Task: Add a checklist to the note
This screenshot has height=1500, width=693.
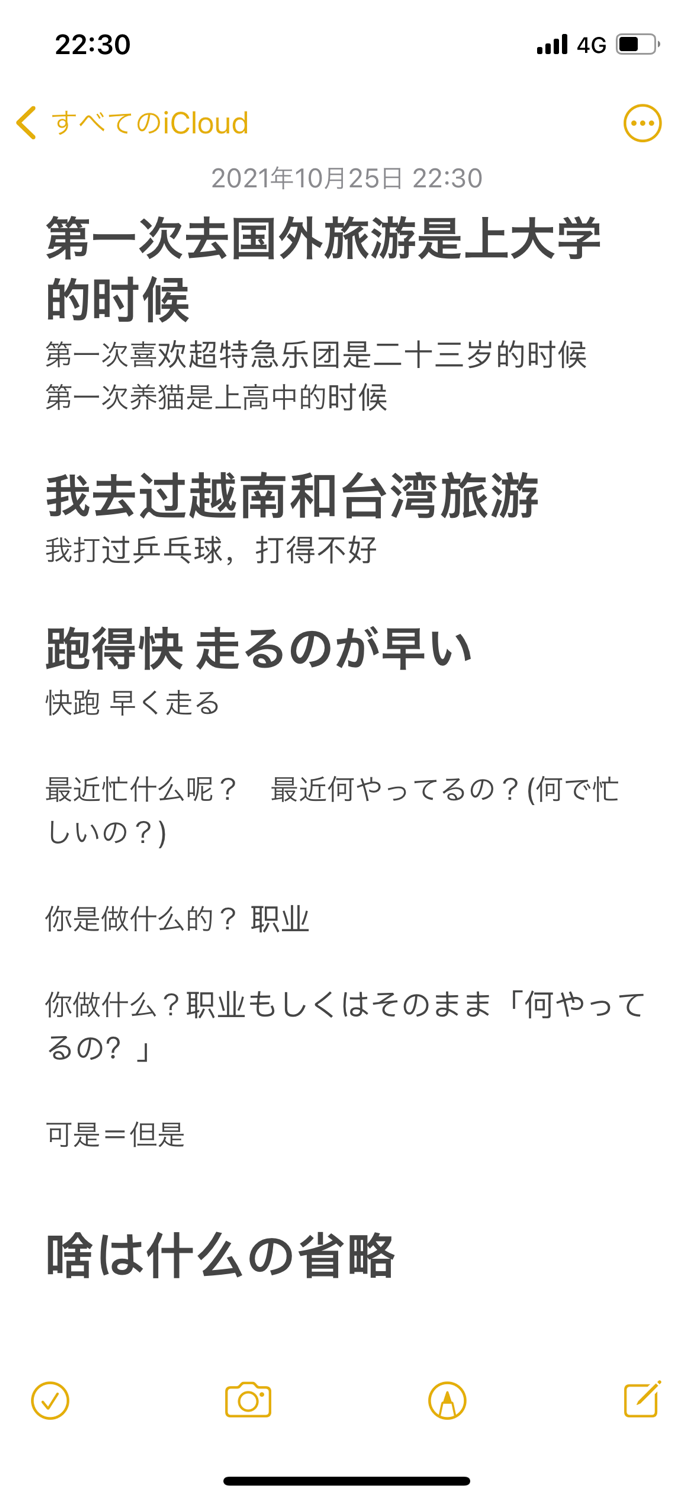Action: [50, 1400]
